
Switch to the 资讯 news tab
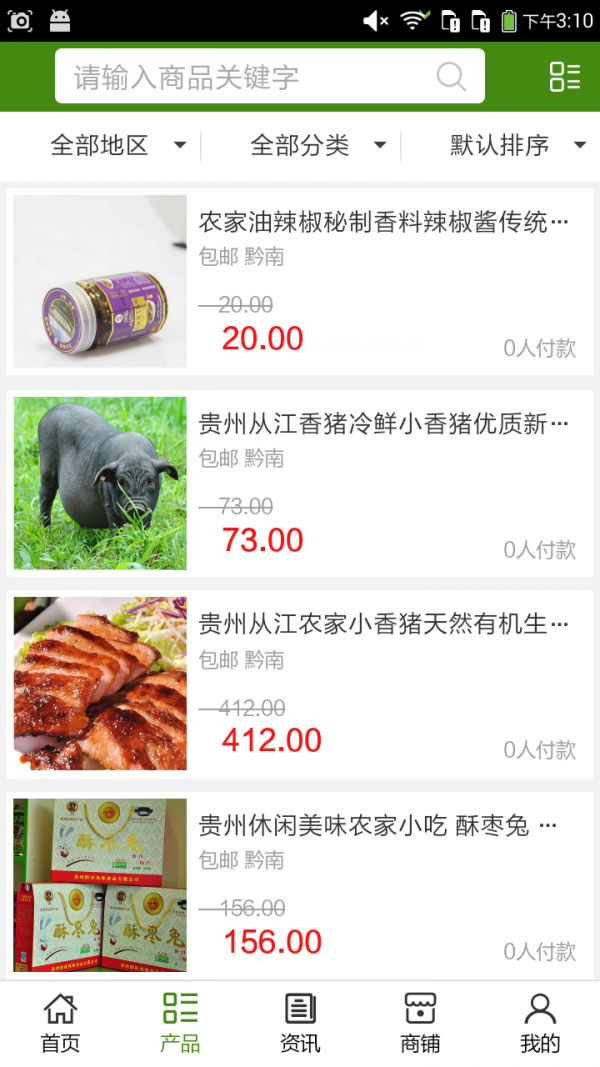(300, 1023)
